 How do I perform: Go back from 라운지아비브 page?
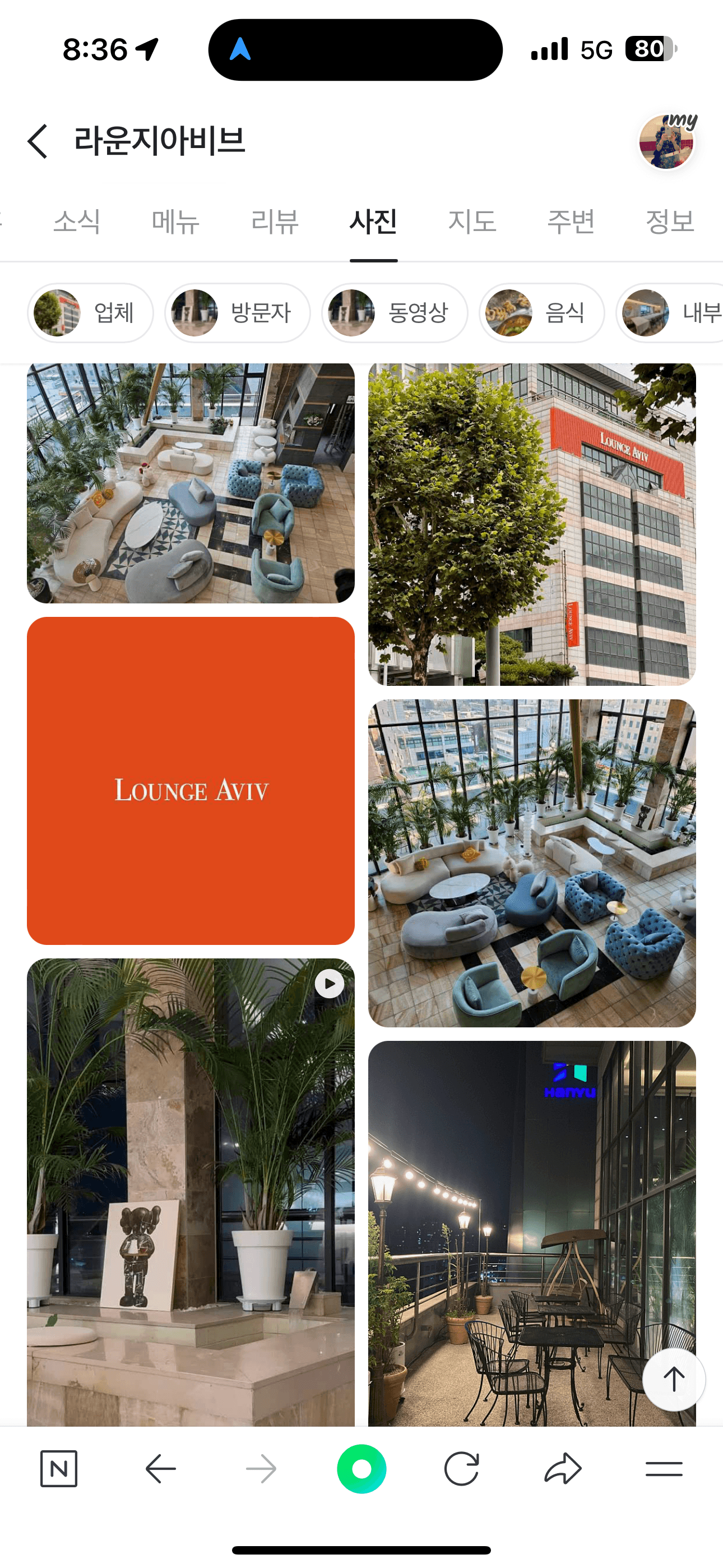(x=38, y=141)
